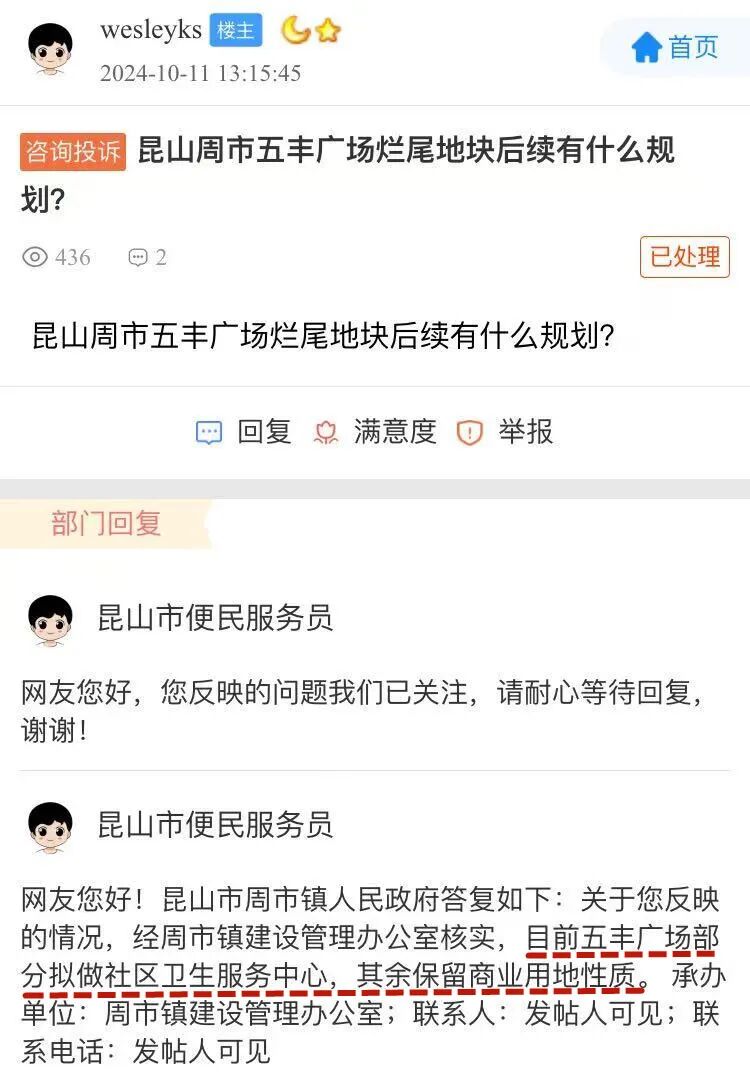
Task: Open the wesleyks user profile
Action: (150, 31)
